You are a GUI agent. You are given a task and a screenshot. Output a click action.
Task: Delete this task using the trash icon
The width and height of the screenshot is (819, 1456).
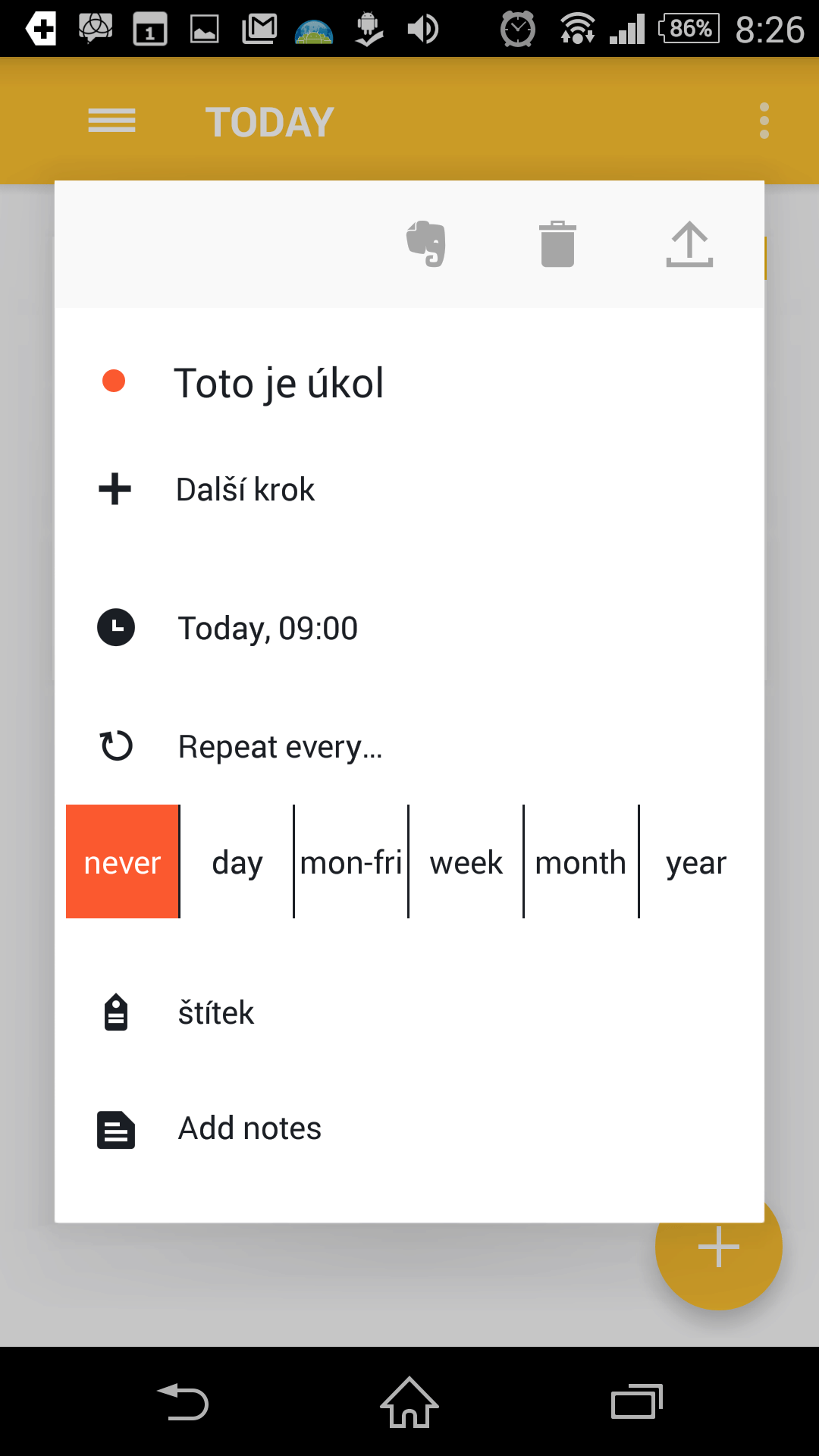[x=557, y=244]
